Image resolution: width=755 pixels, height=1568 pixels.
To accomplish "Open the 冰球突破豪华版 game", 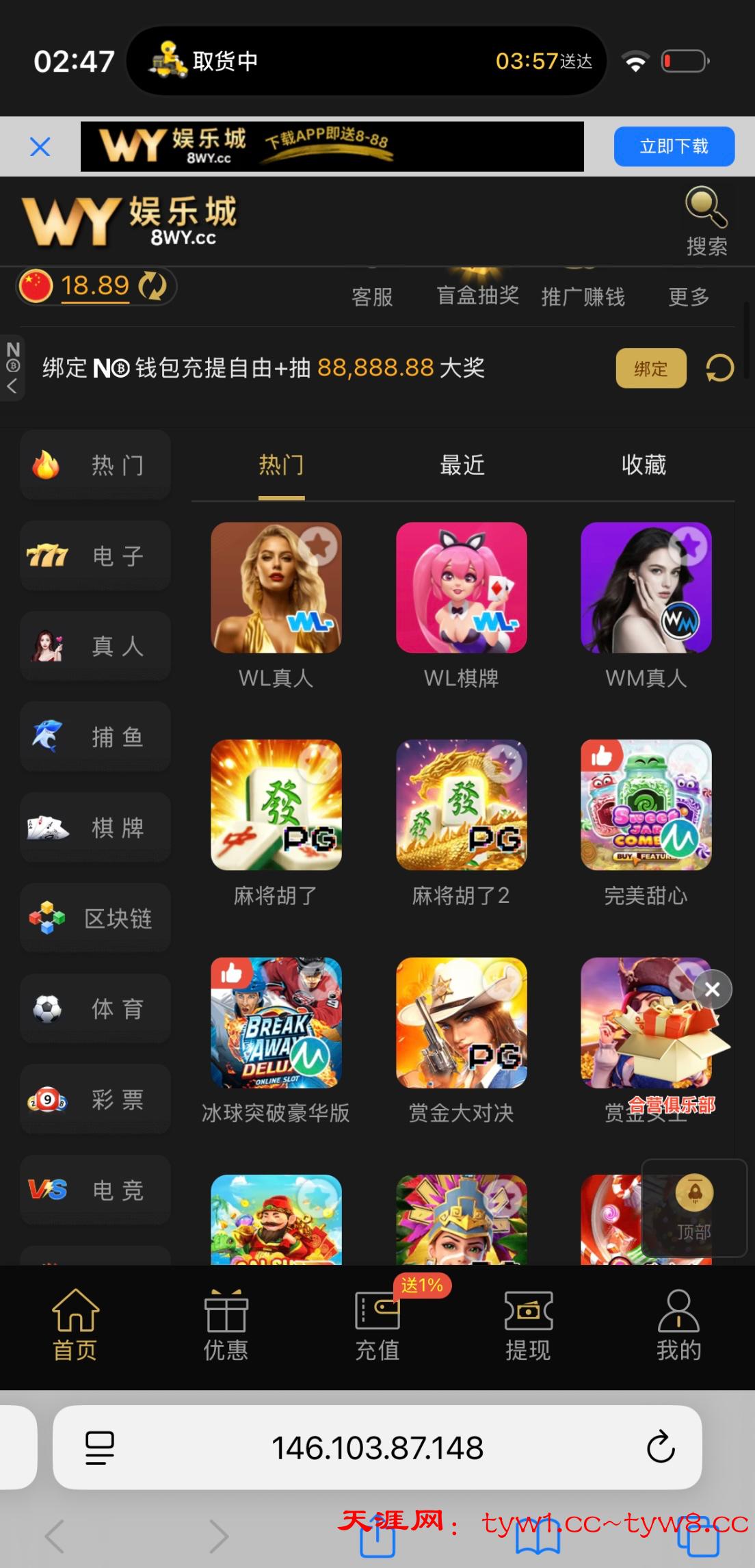I will pos(276,1023).
